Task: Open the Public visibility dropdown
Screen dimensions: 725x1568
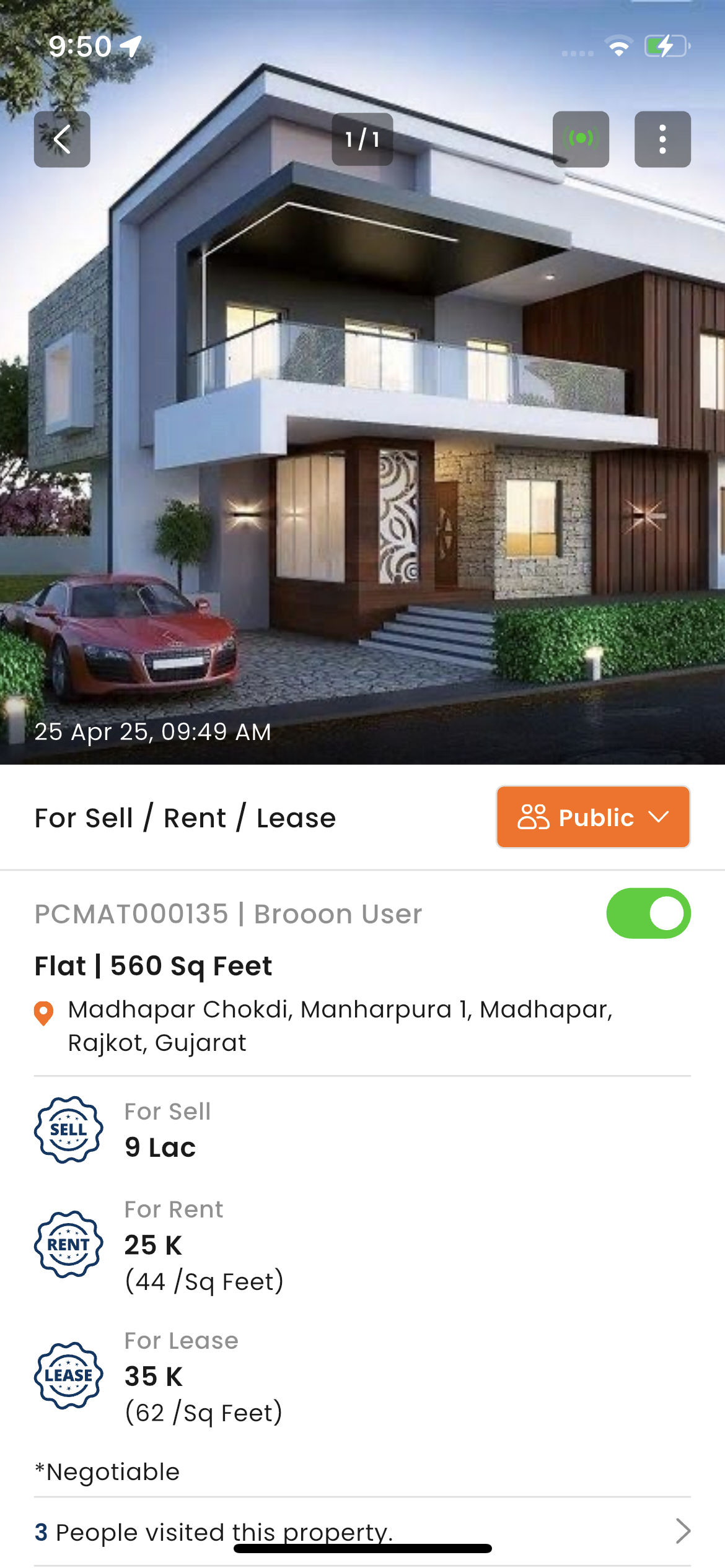Action: [x=593, y=817]
